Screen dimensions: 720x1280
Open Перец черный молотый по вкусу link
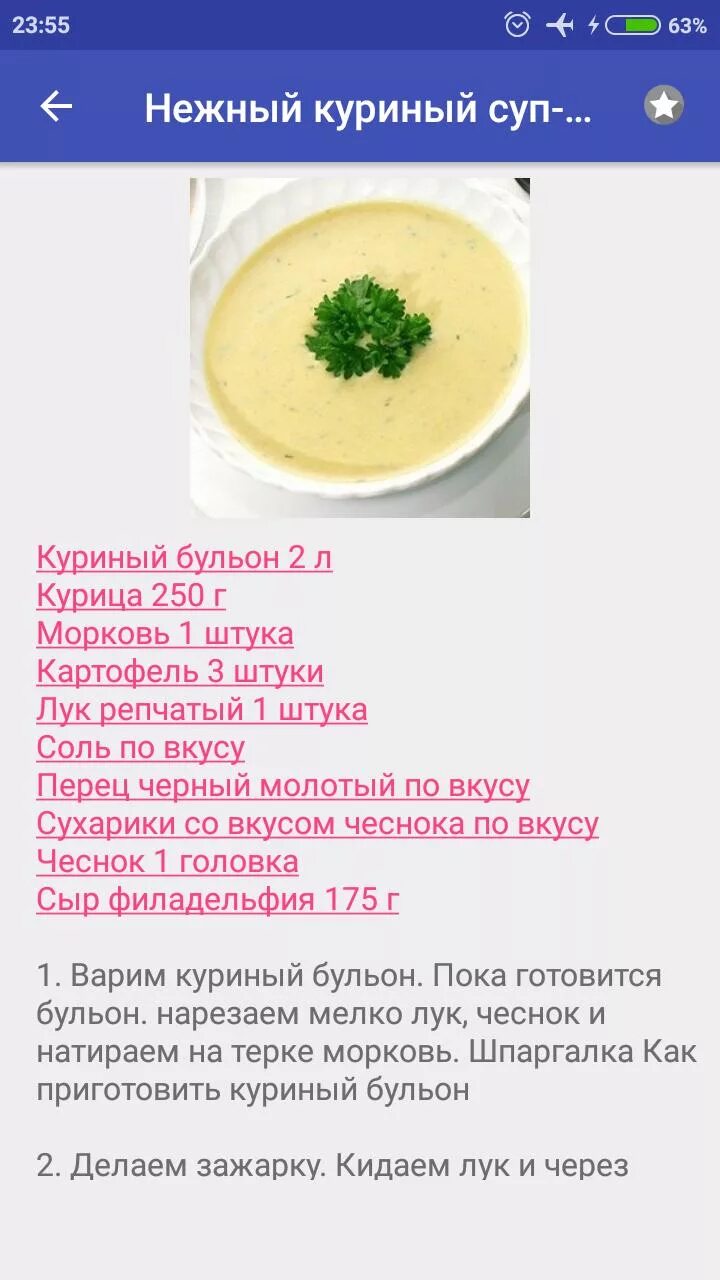pyautogui.click(x=283, y=786)
